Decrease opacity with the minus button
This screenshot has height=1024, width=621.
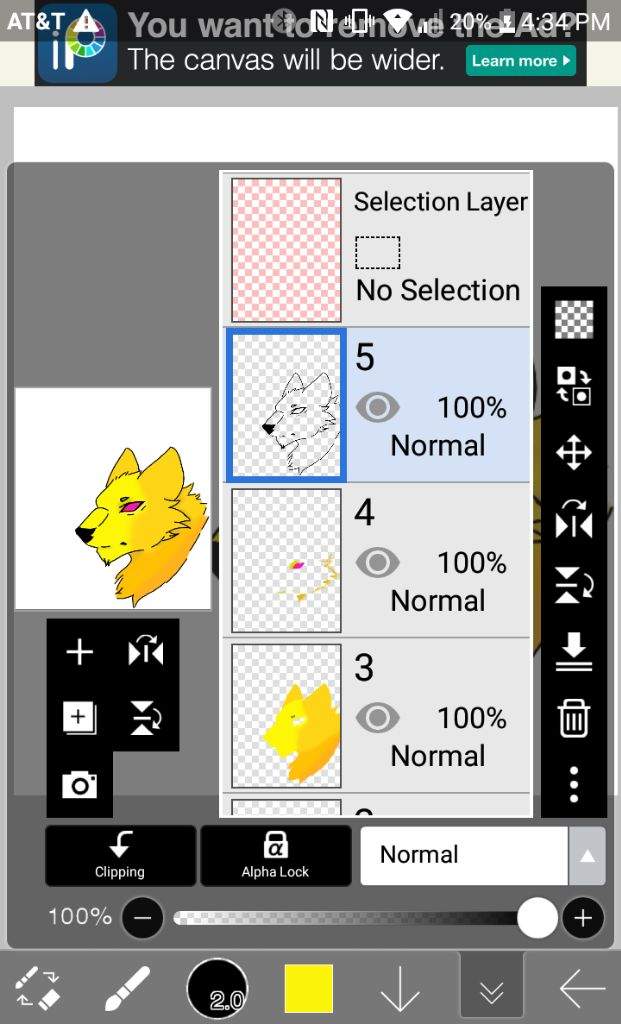point(144,917)
